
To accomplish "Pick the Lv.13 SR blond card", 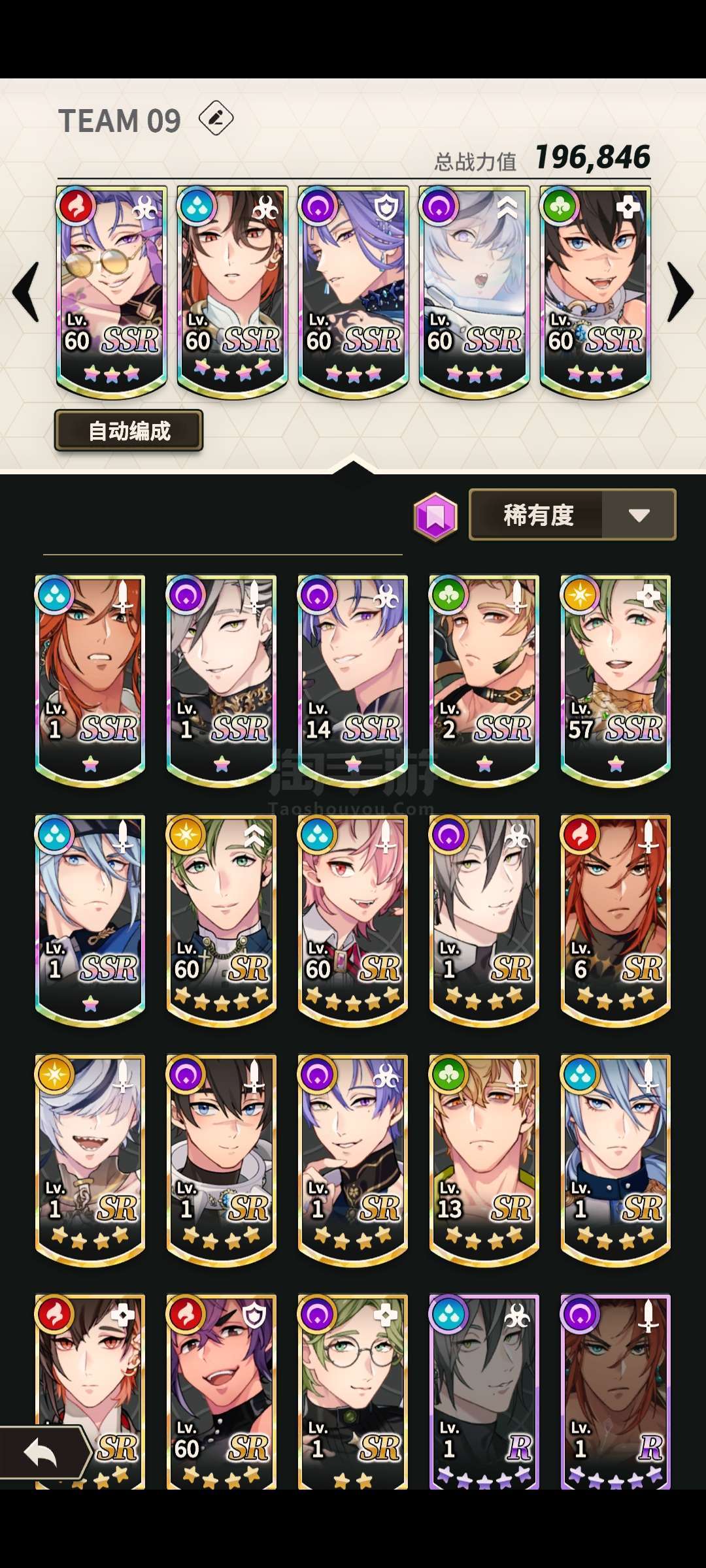I will (x=484, y=1160).
